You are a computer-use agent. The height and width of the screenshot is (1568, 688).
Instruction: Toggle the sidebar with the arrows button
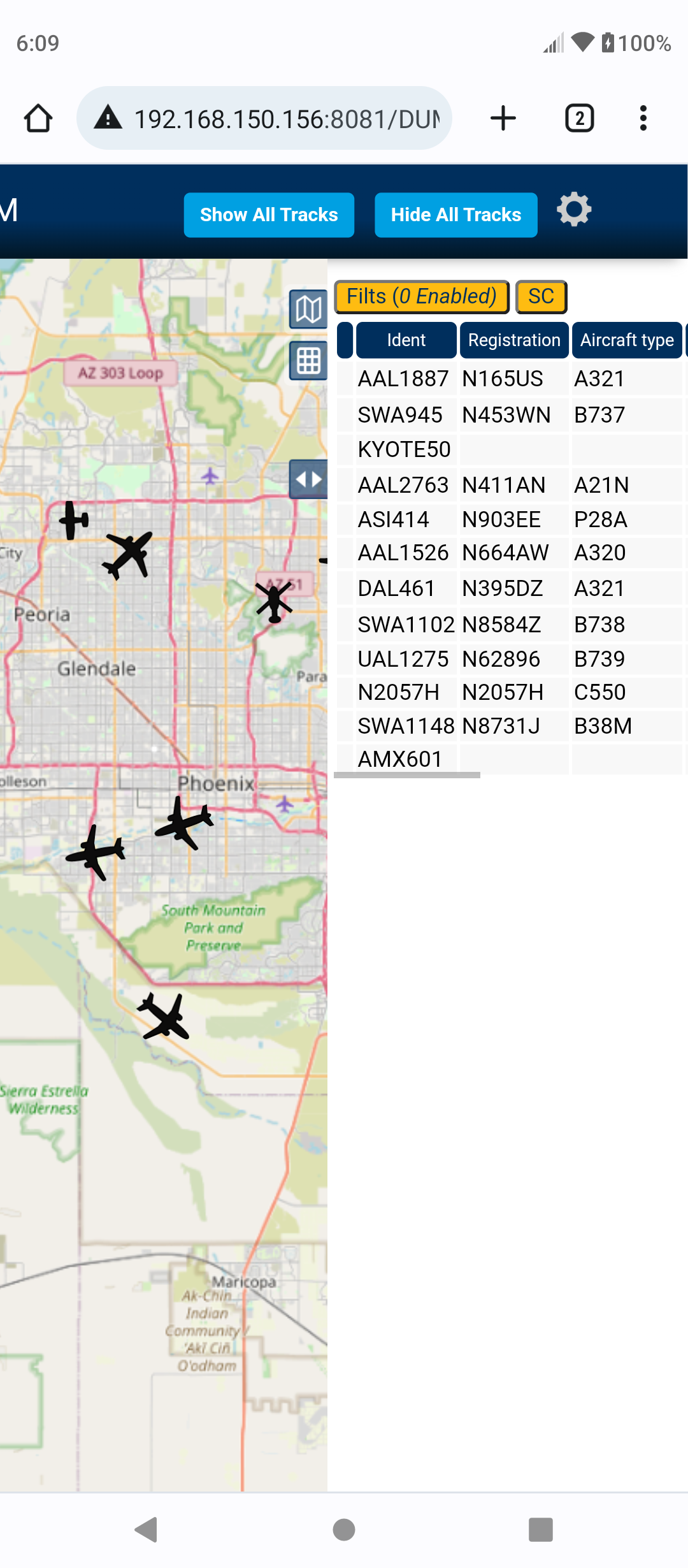[308, 479]
